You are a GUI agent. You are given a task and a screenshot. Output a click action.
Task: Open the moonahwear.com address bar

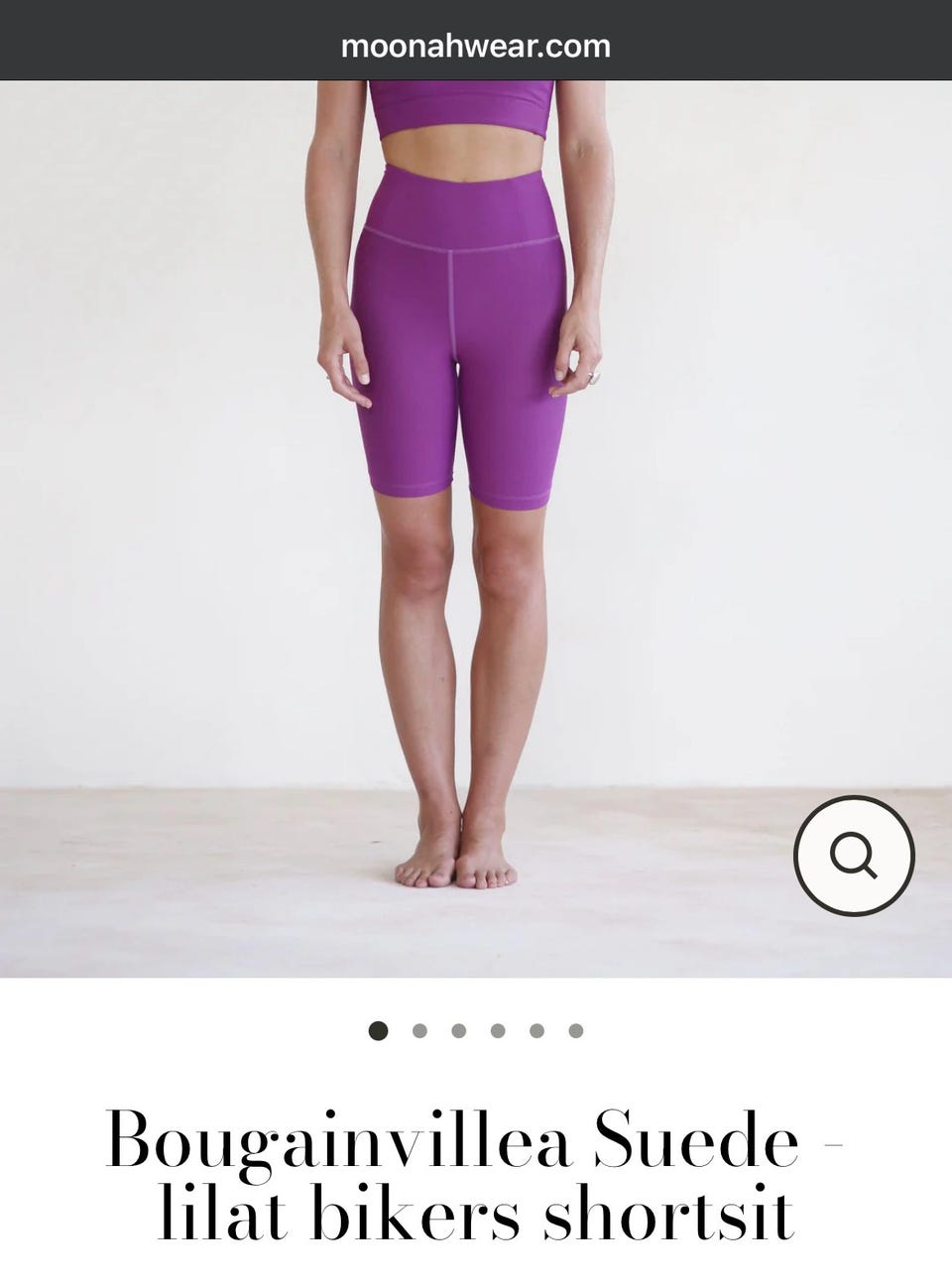point(476,46)
